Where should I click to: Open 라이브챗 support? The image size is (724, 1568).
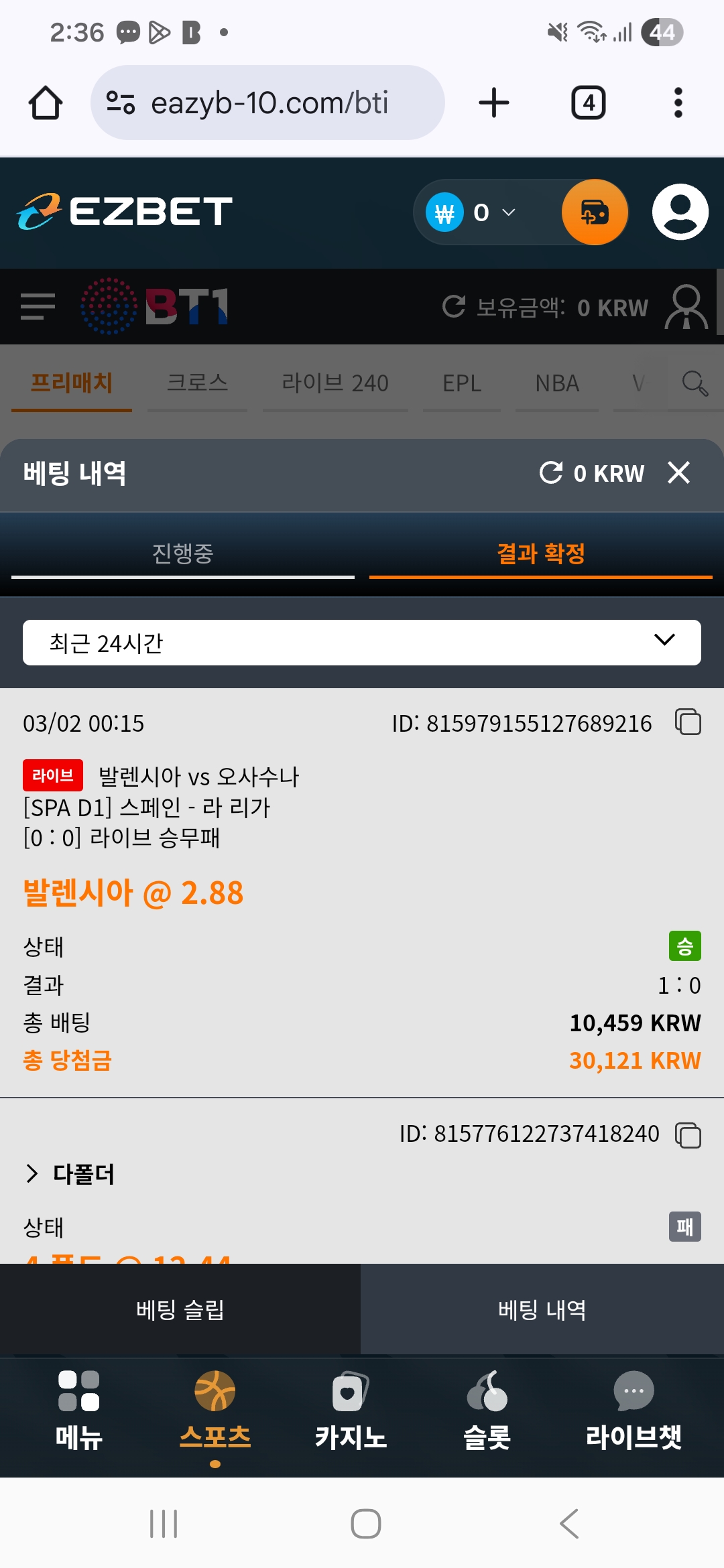tap(633, 1409)
